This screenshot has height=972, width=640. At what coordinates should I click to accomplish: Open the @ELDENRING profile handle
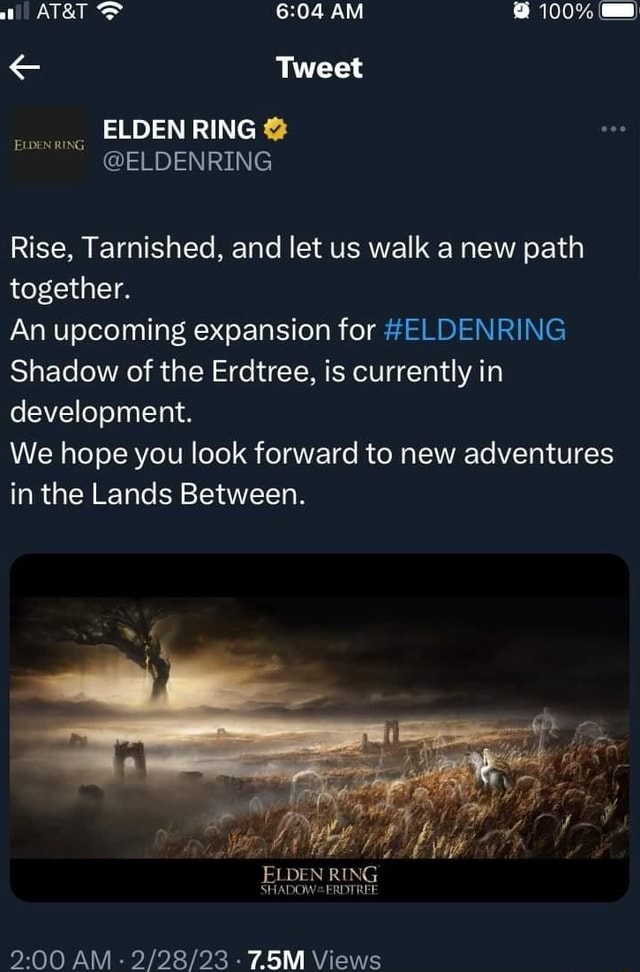pyautogui.click(x=187, y=161)
